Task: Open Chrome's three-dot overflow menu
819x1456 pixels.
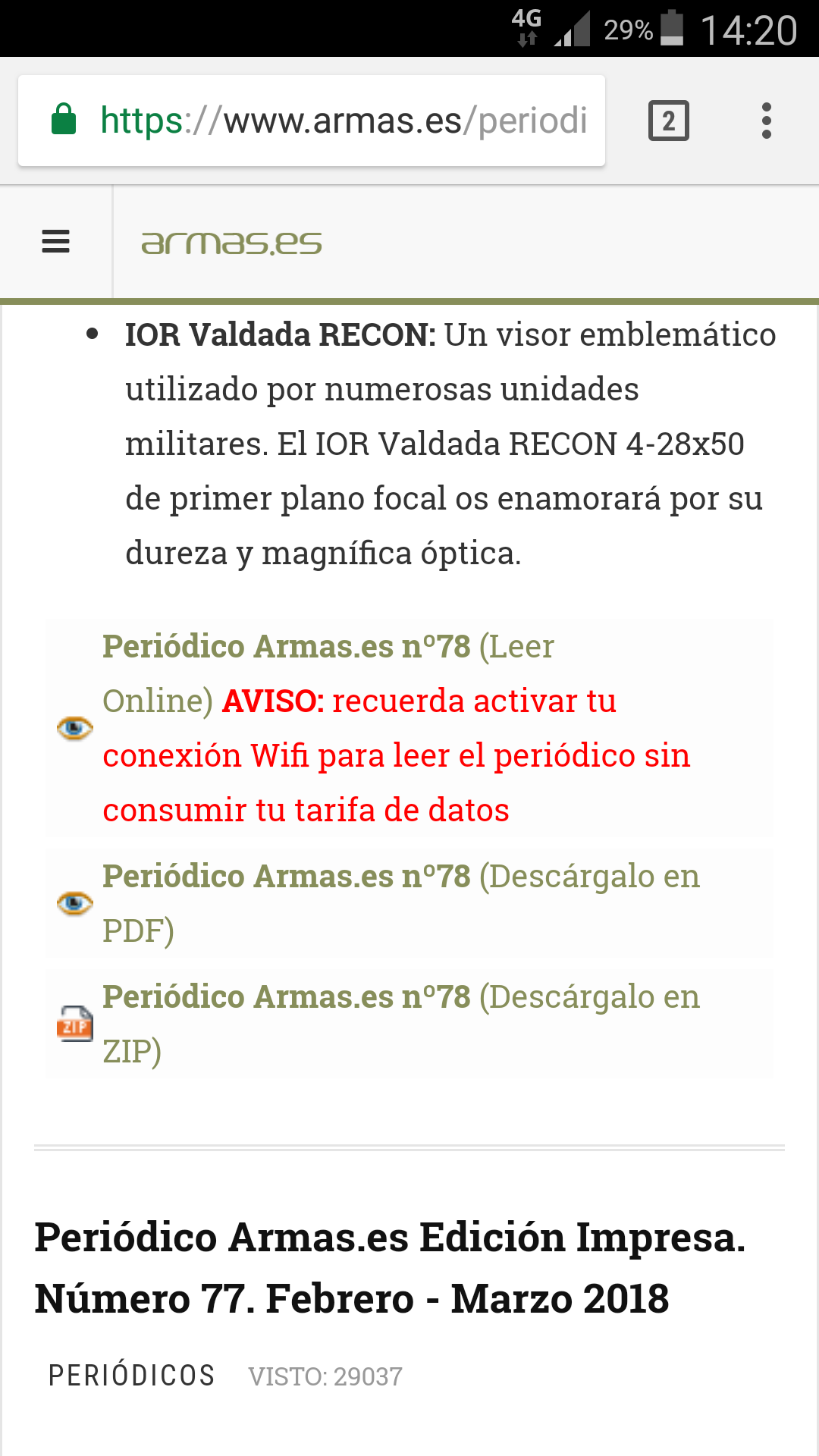Action: tap(766, 121)
